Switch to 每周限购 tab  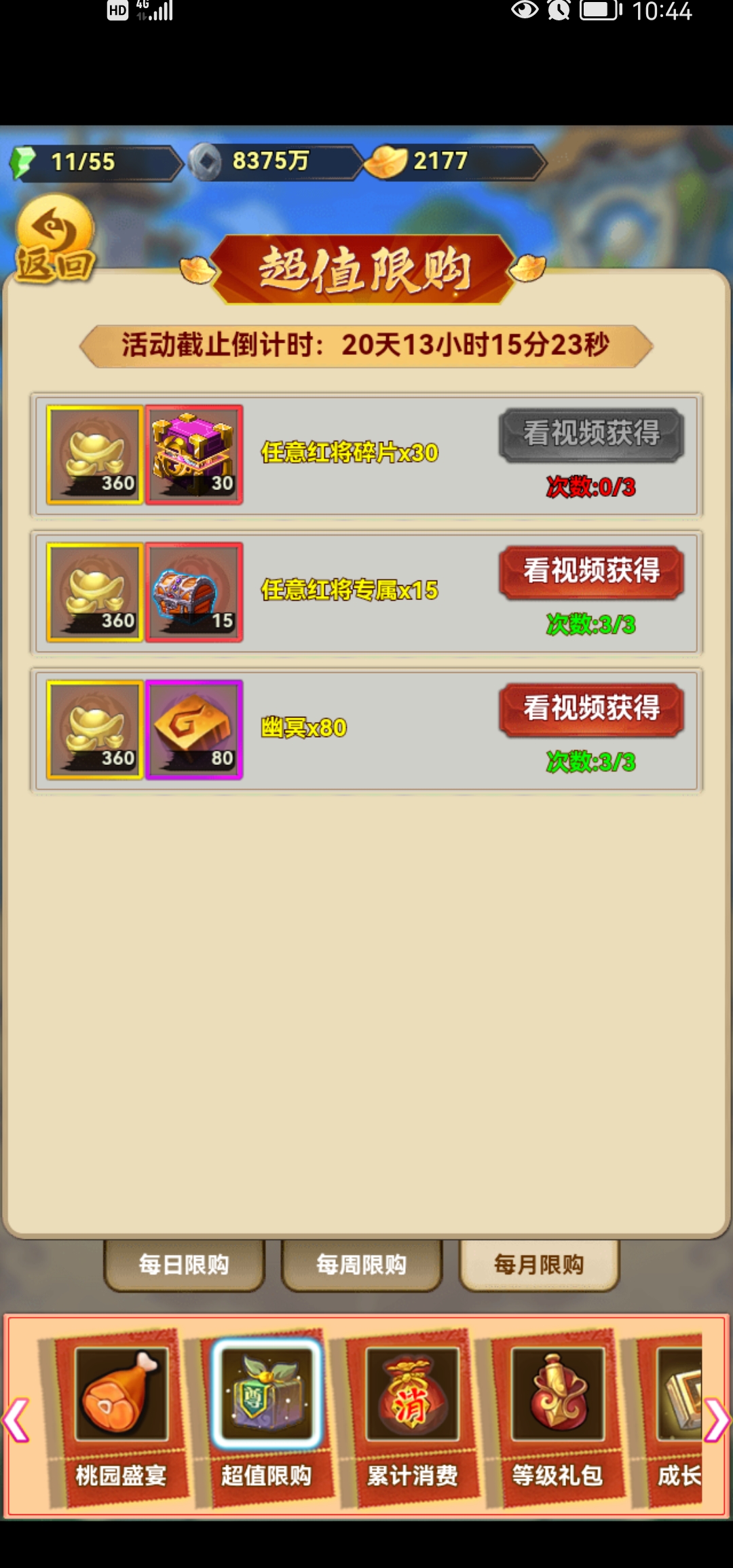coord(362,1265)
